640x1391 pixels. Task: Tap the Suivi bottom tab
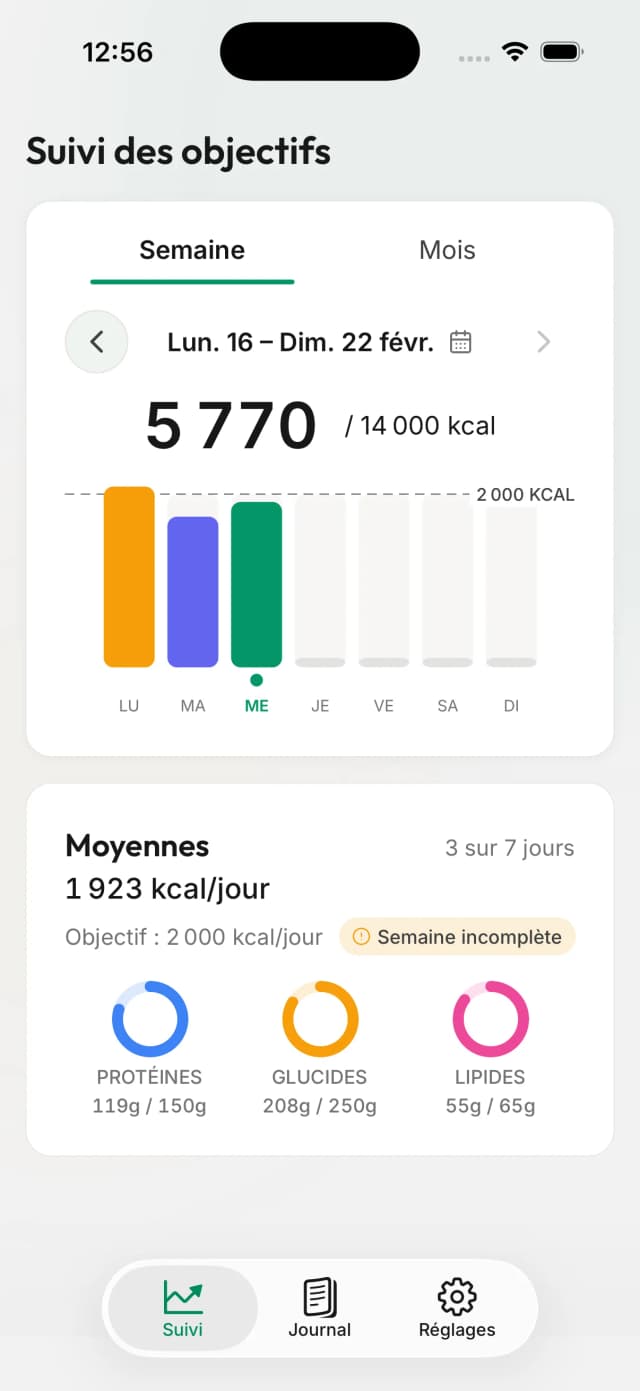183,1308
